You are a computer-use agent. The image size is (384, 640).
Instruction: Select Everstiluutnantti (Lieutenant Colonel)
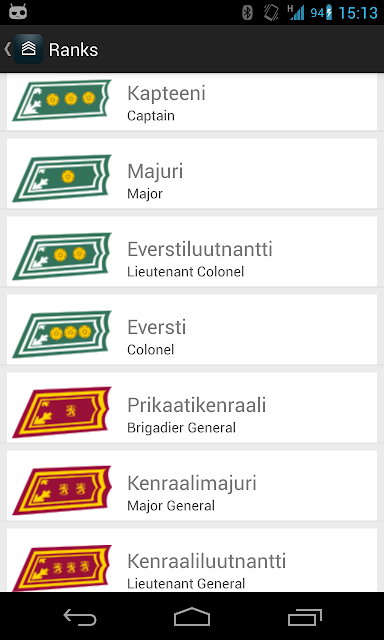192,251
